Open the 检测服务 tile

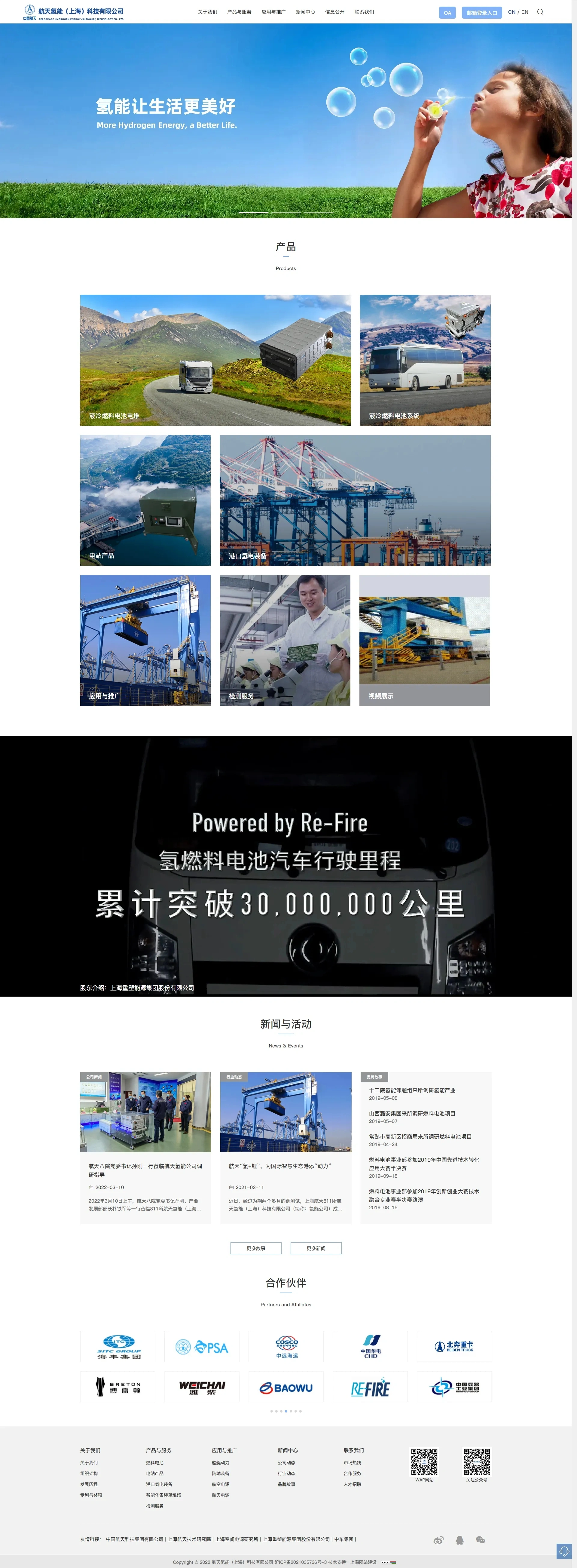285,640
